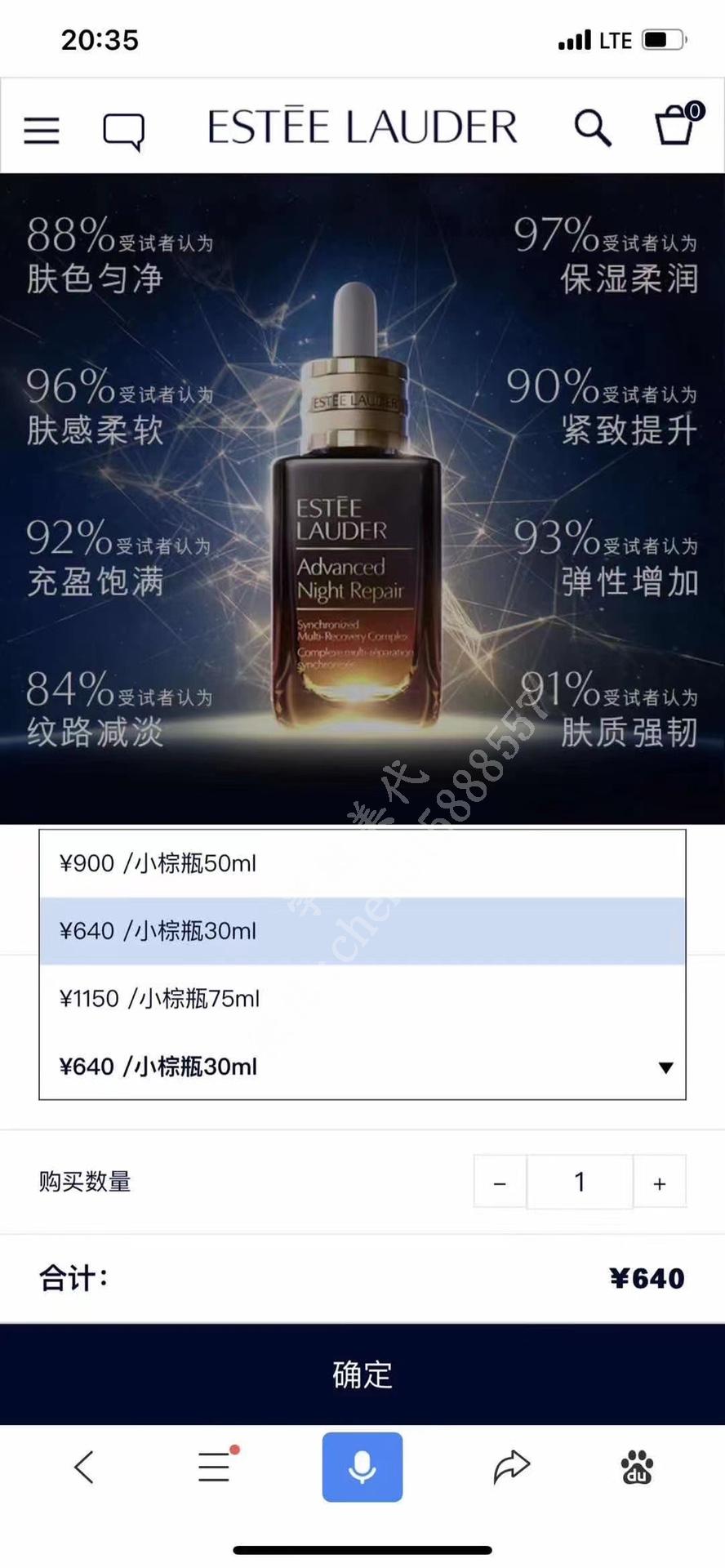Decrease purchase quantity

pos(500,1183)
